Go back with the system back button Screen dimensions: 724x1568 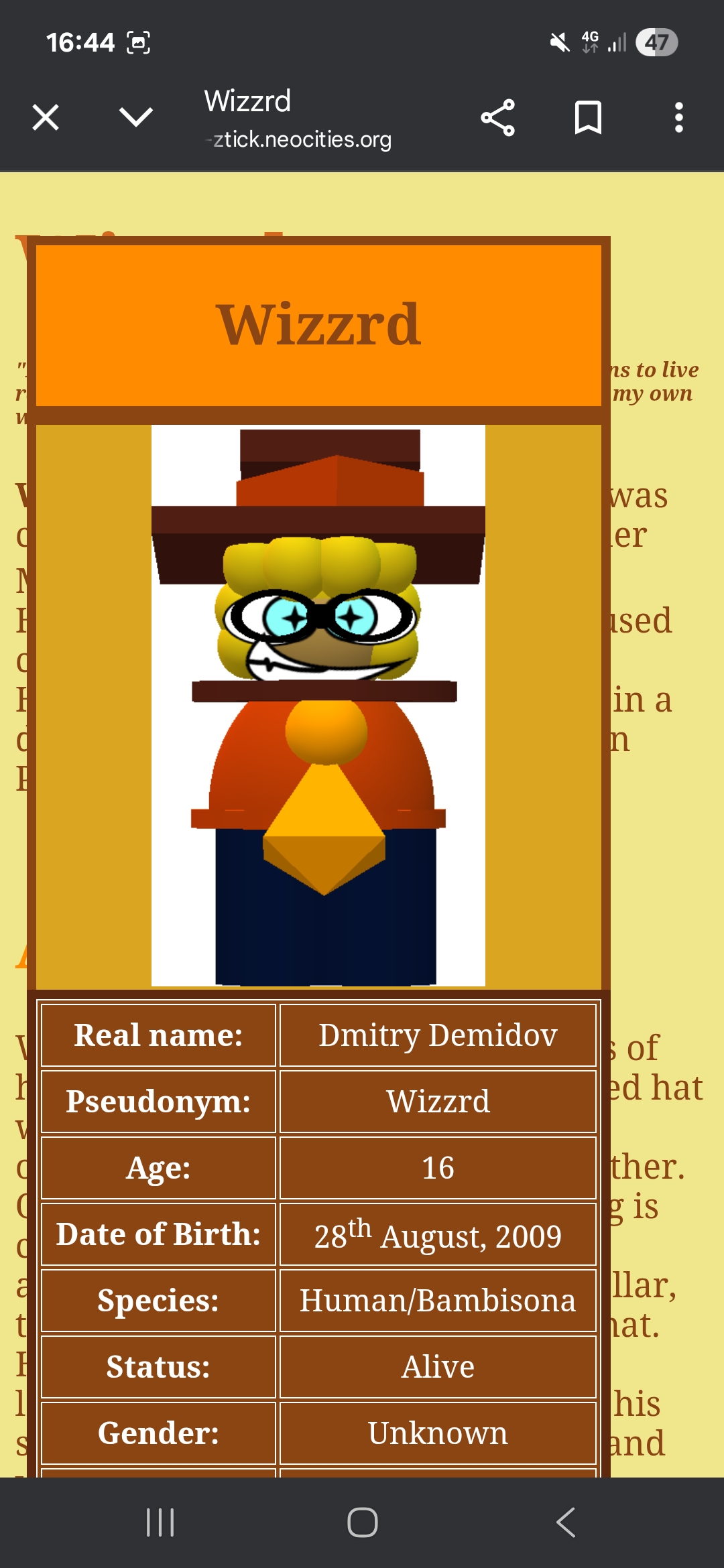(x=566, y=1522)
